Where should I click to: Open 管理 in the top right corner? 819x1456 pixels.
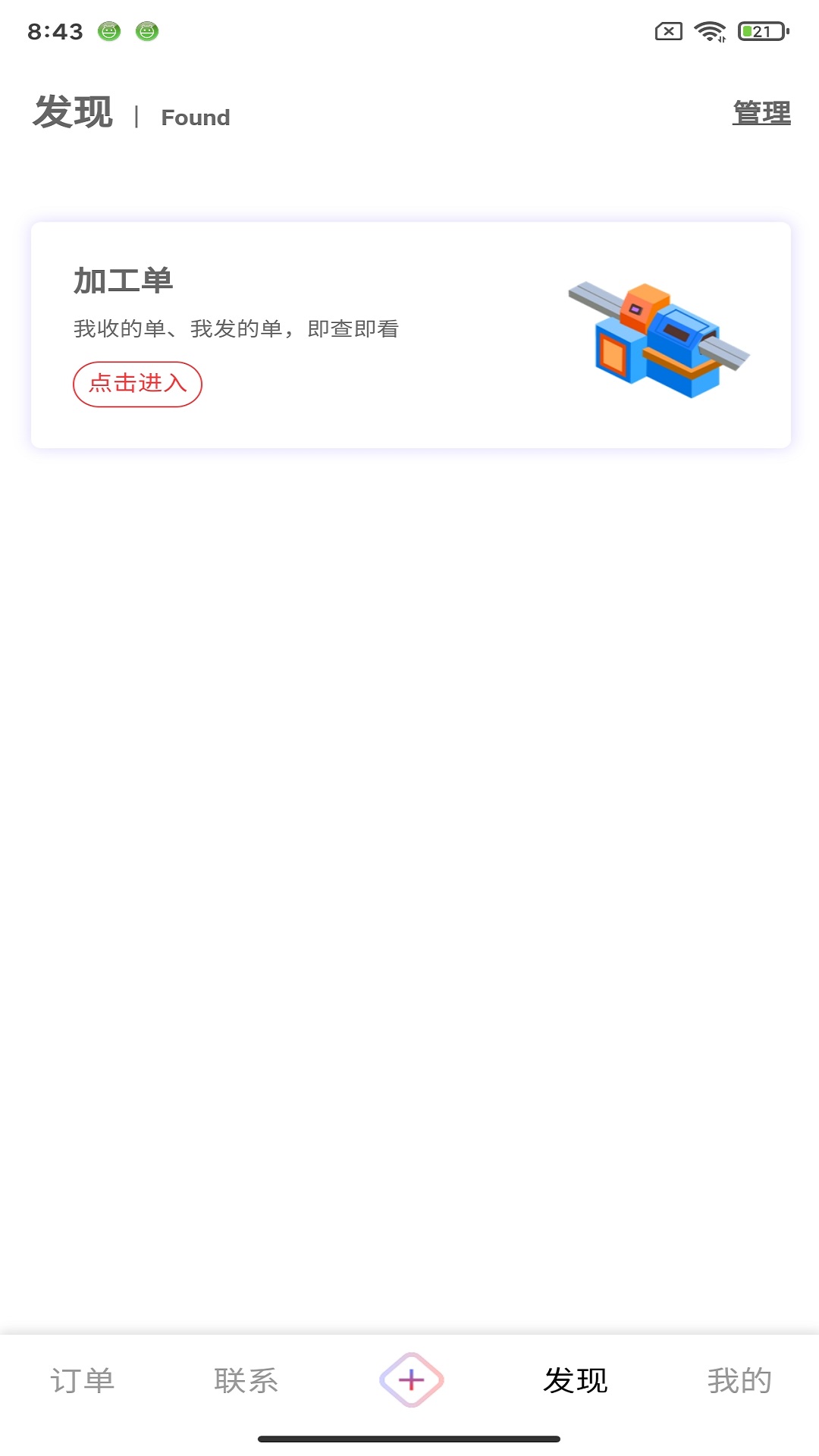pyautogui.click(x=760, y=112)
